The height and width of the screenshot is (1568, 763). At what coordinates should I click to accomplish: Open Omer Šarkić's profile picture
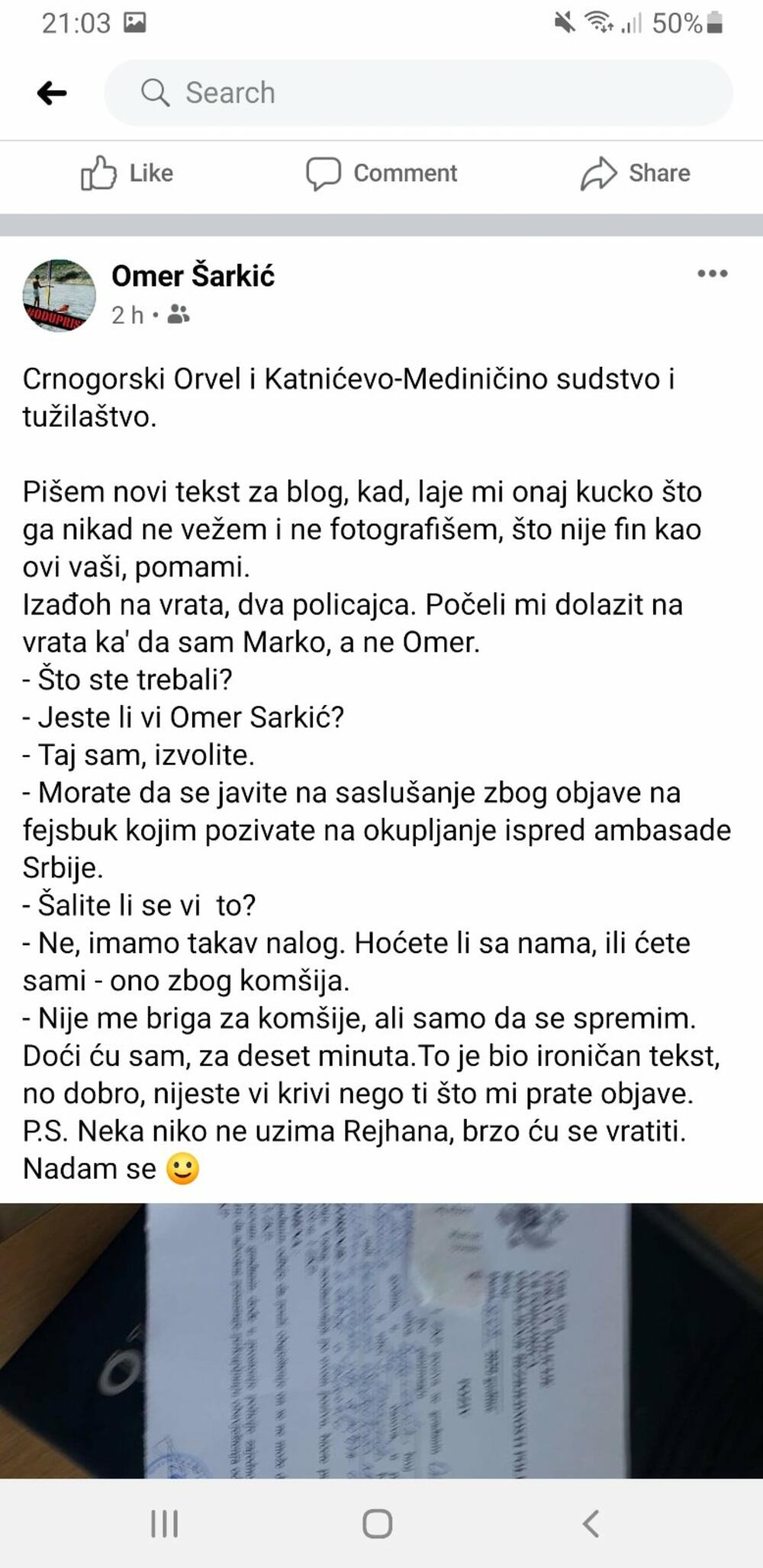coord(60,295)
